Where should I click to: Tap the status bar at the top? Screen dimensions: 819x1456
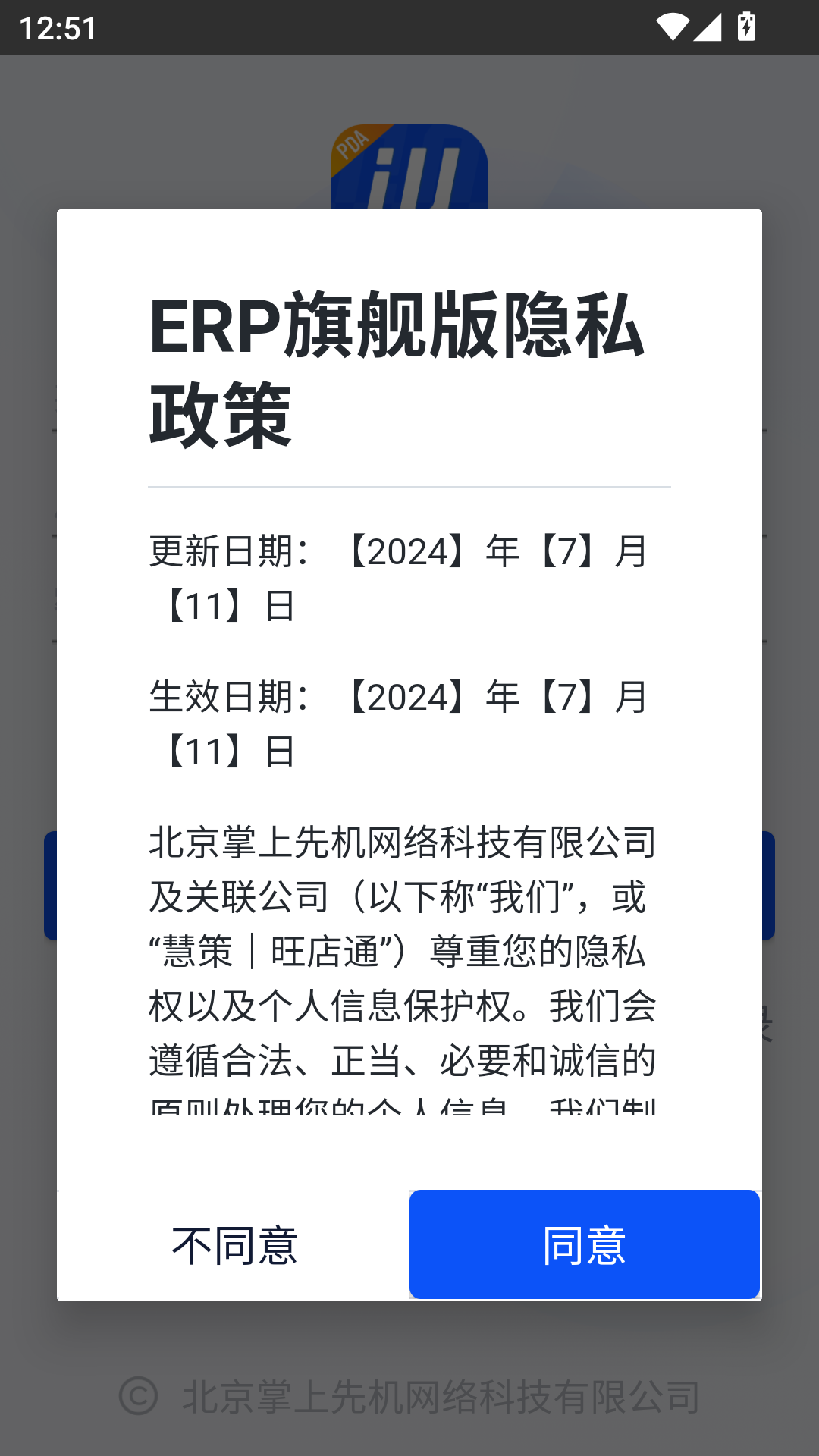tap(409, 25)
